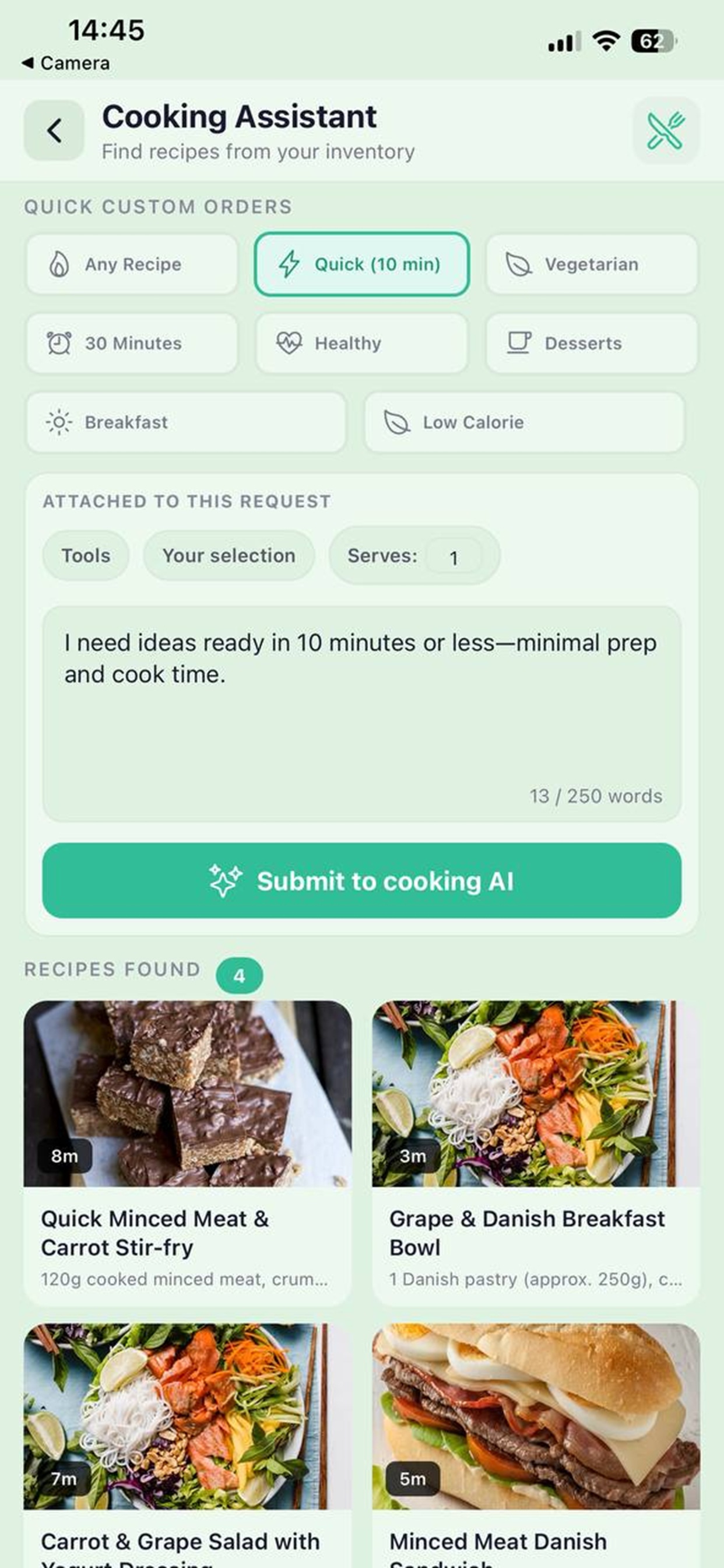Open the Serves count selector
This screenshot has height=1568, width=724.
coord(454,555)
